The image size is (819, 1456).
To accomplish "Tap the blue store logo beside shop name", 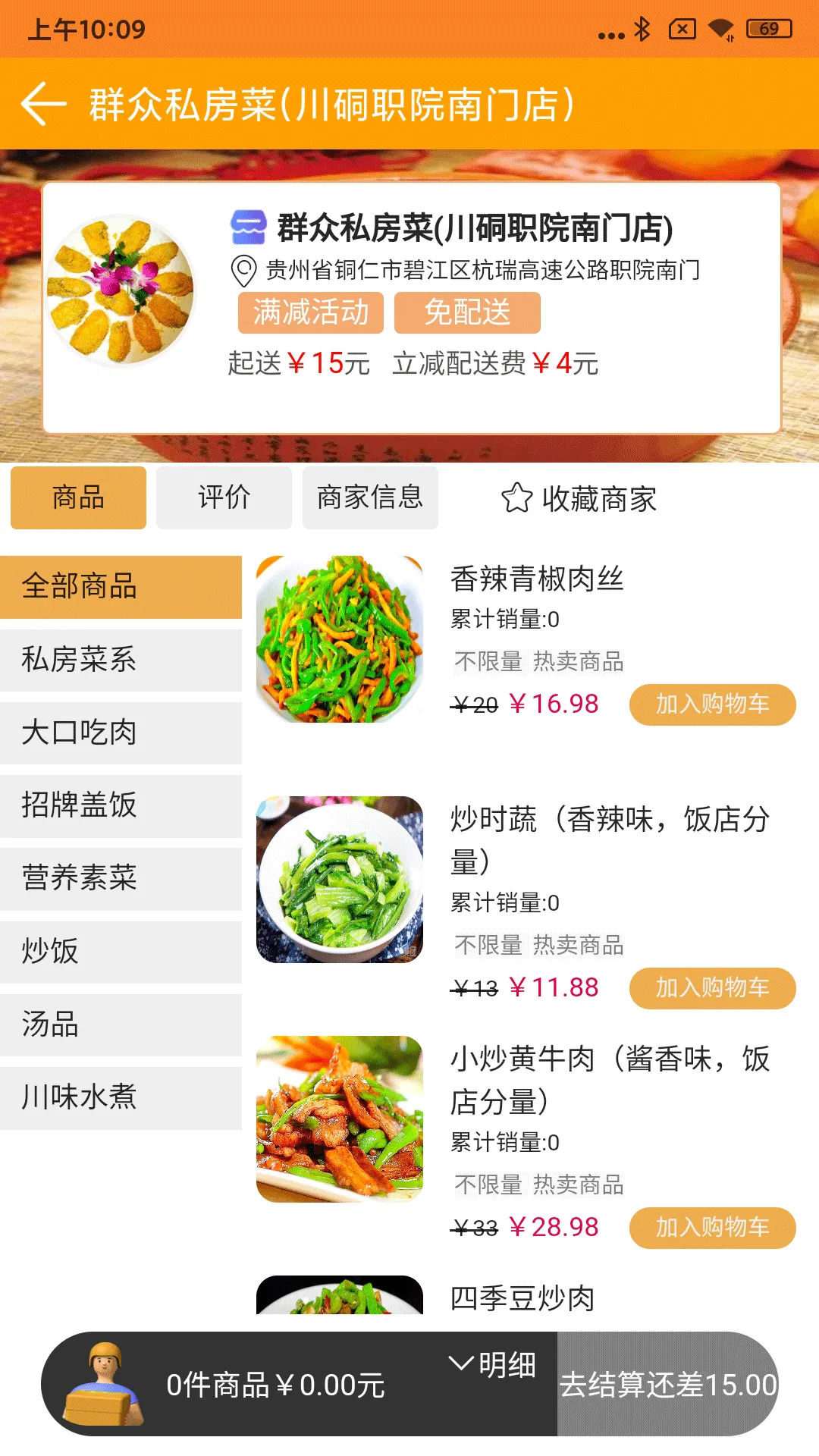I will tap(247, 225).
